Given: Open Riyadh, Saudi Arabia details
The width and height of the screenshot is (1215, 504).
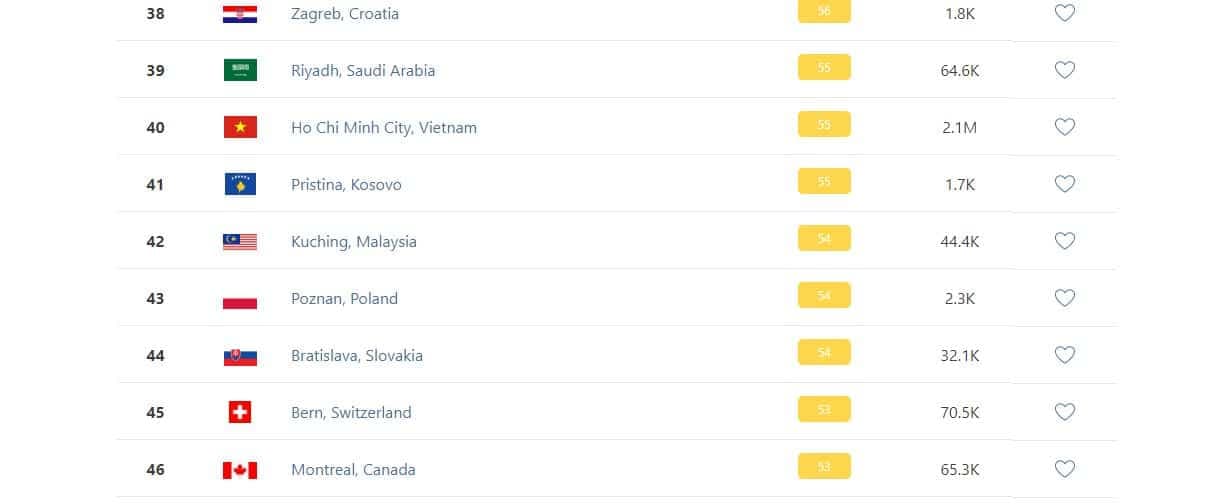Looking at the screenshot, I should (x=362, y=71).
